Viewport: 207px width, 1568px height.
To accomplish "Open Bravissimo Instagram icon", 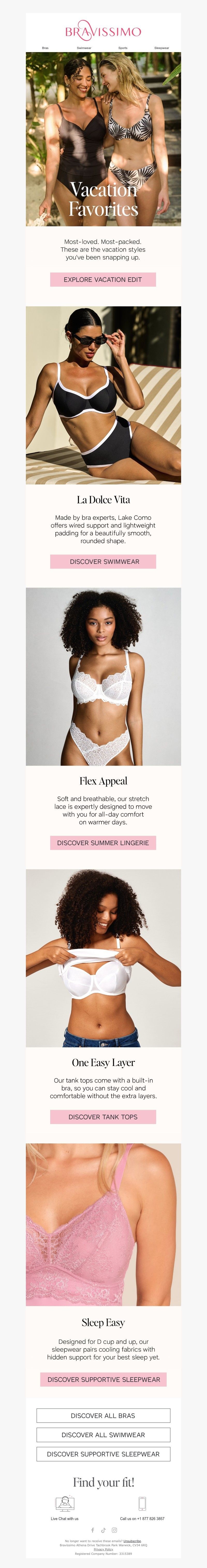I will (x=114, y=1530).
